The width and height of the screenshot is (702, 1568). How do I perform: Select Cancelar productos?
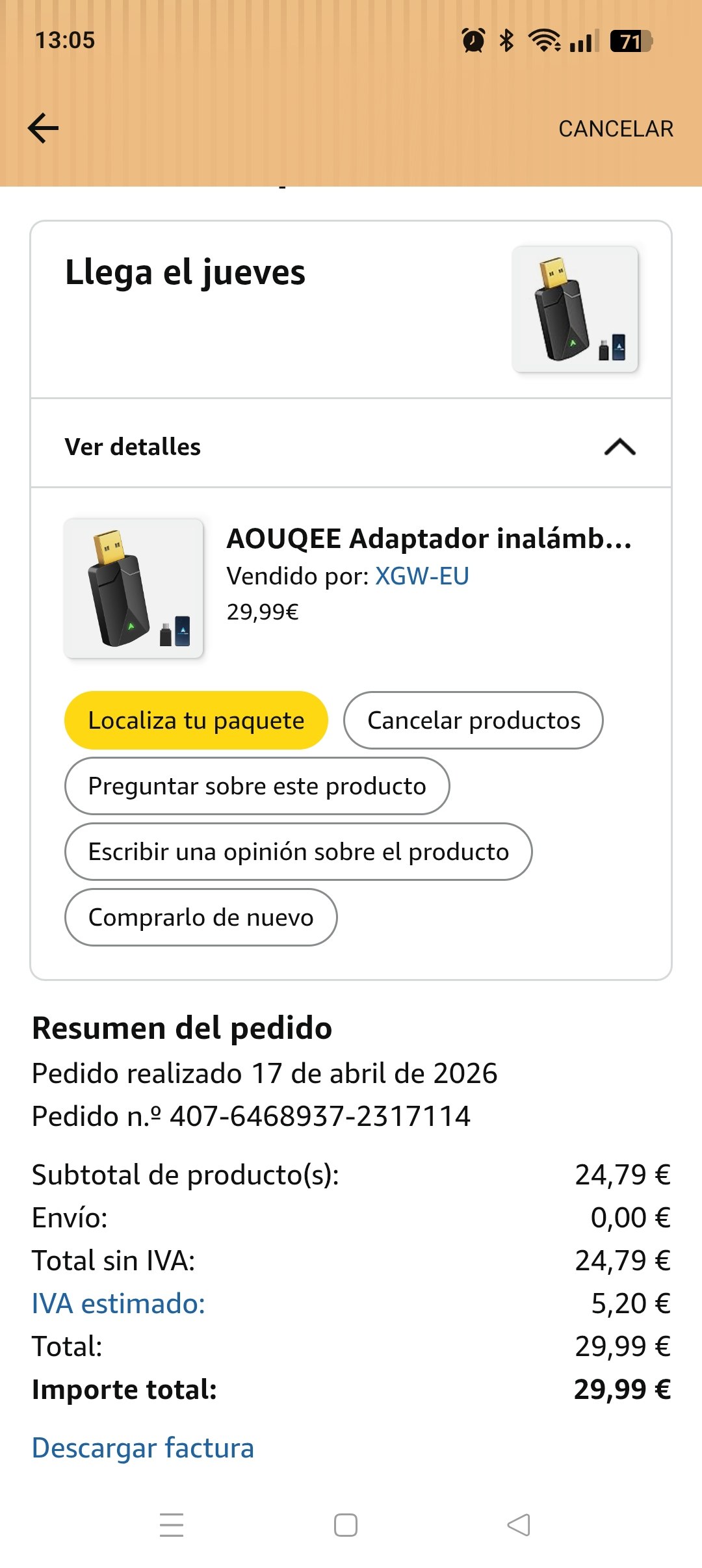point(473,720)
